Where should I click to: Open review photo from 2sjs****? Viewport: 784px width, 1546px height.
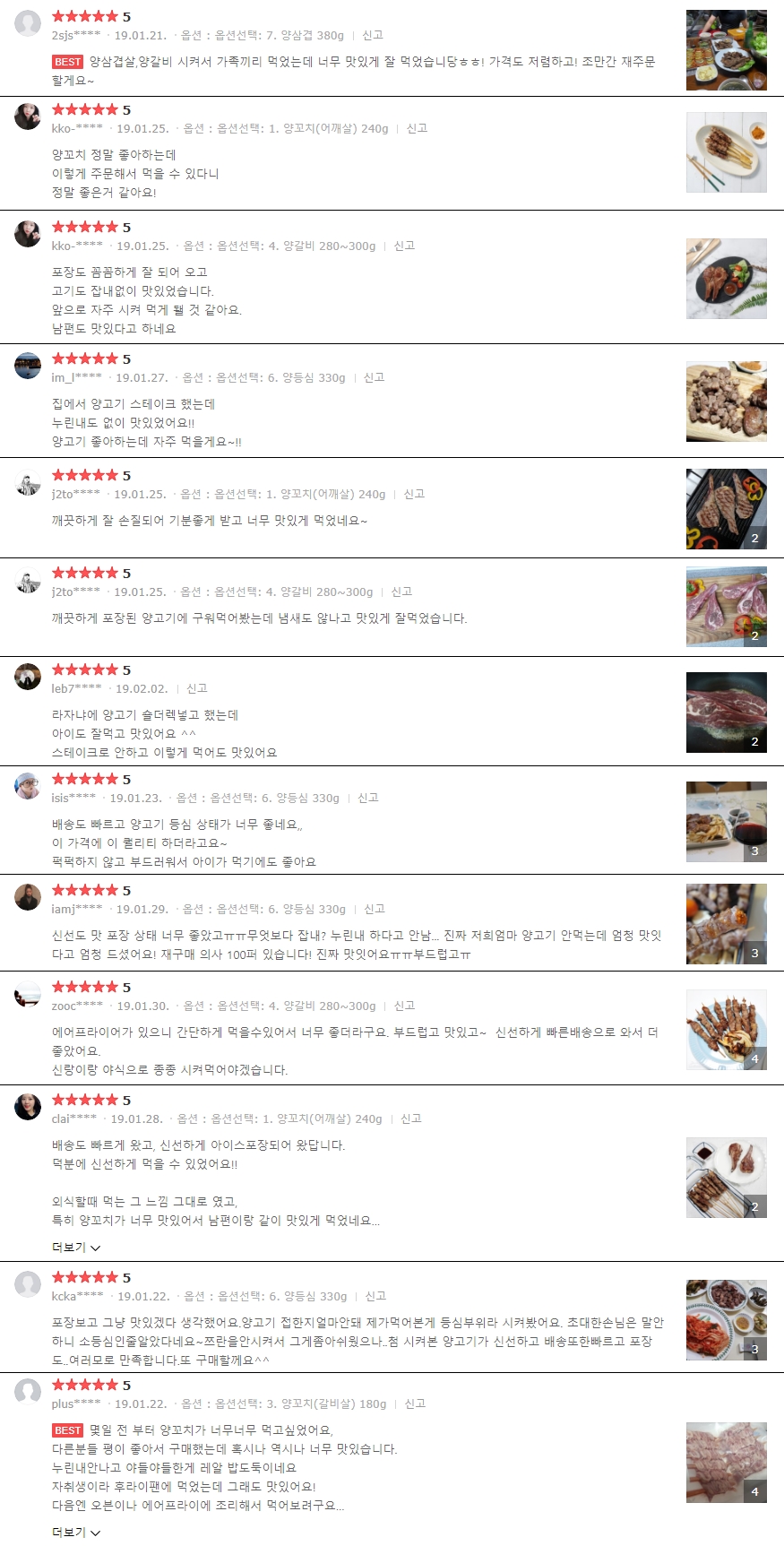(726, 50)
